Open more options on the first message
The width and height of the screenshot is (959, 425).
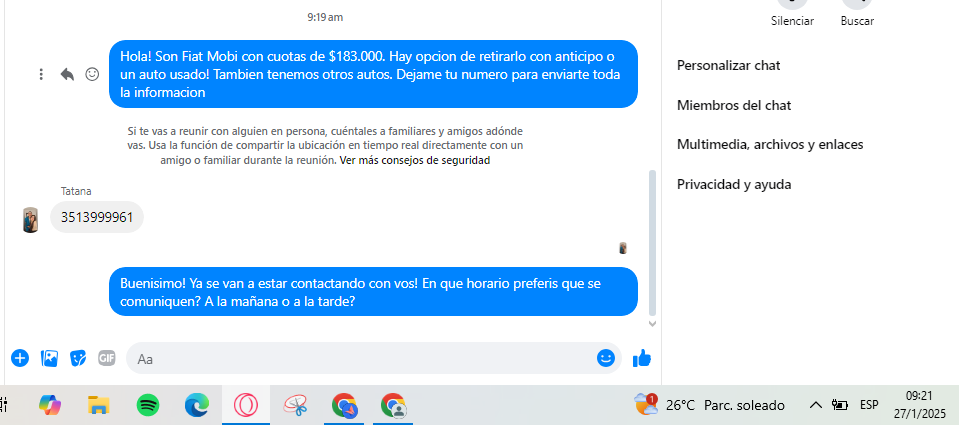click(x=41, y=74)
